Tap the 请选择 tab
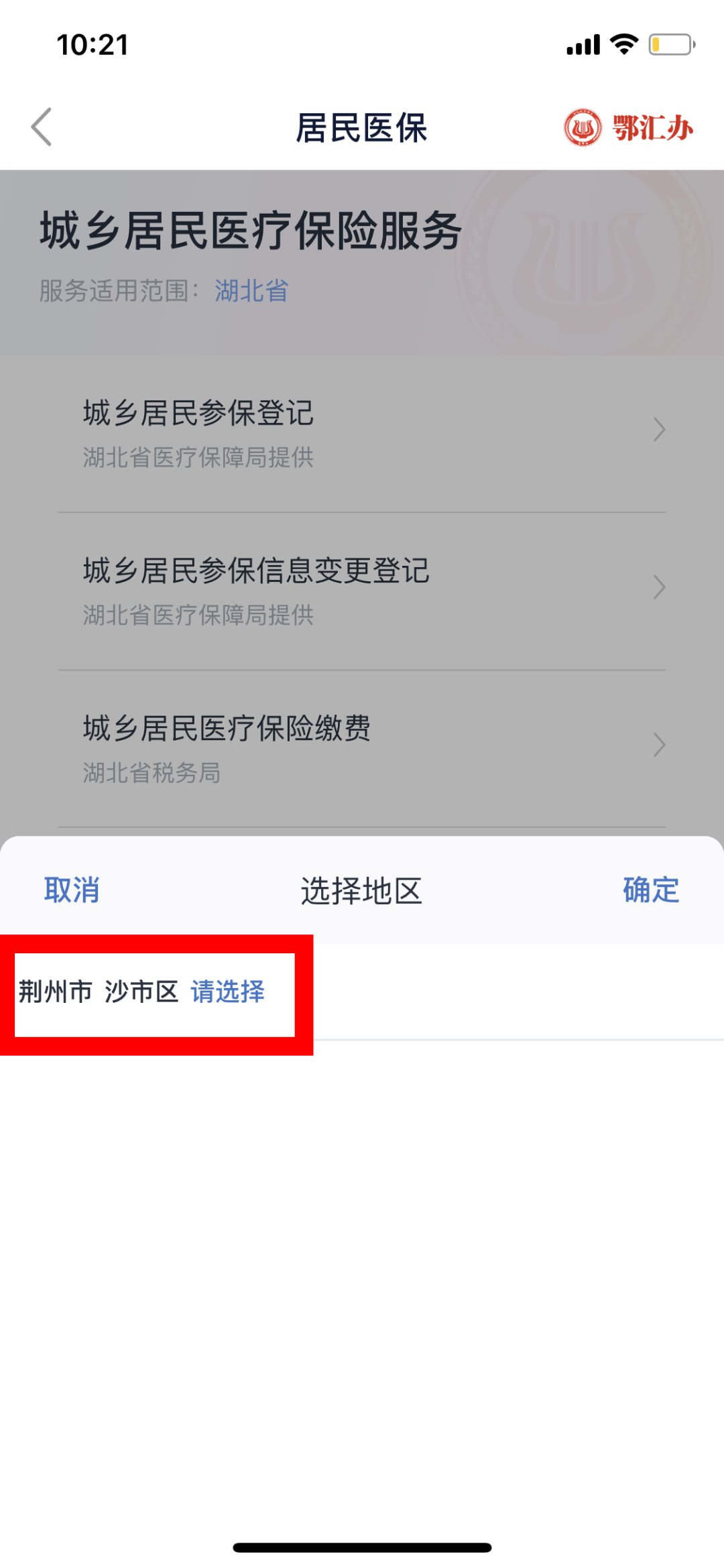 coord(228,991)
